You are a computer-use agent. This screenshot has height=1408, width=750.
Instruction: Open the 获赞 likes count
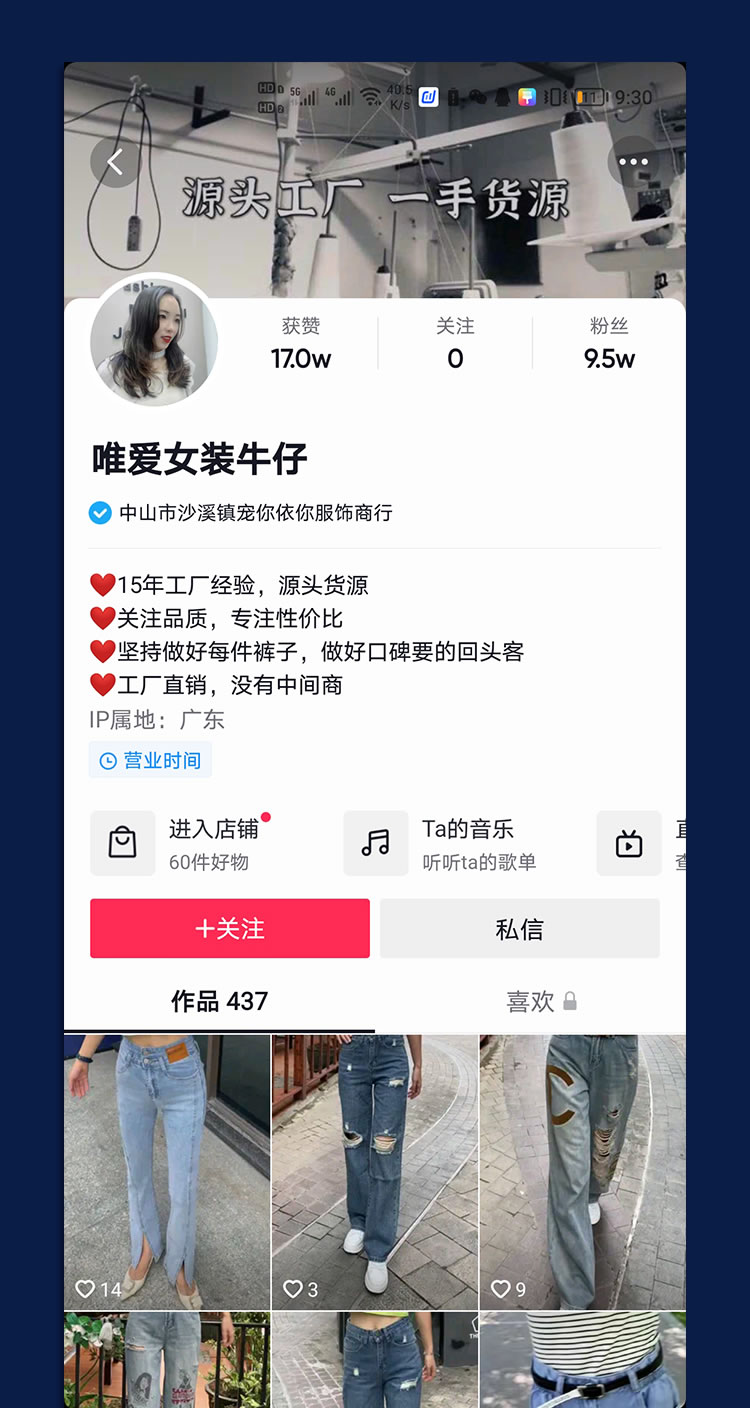[x=300, y=343]
